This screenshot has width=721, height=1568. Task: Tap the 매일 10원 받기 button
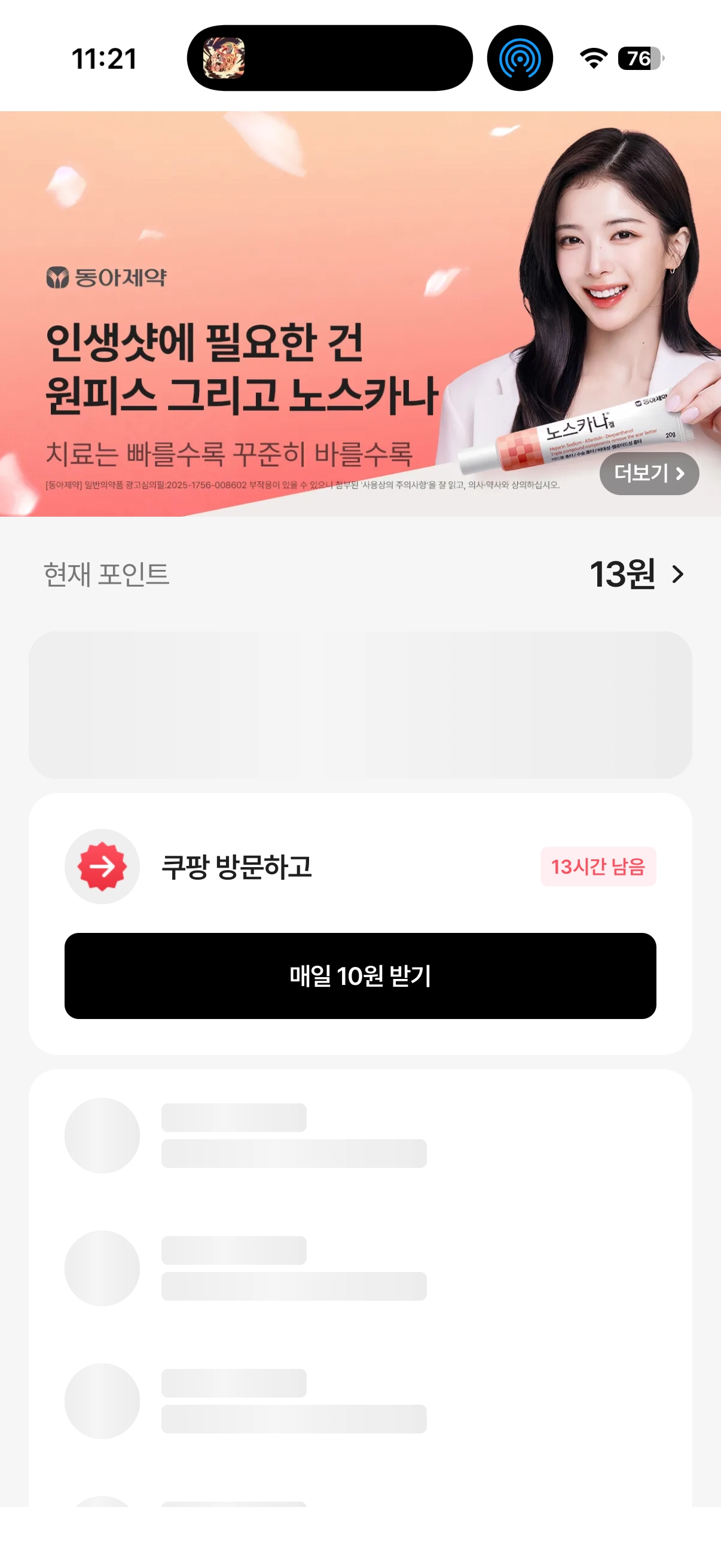click(x=360, y=975)
